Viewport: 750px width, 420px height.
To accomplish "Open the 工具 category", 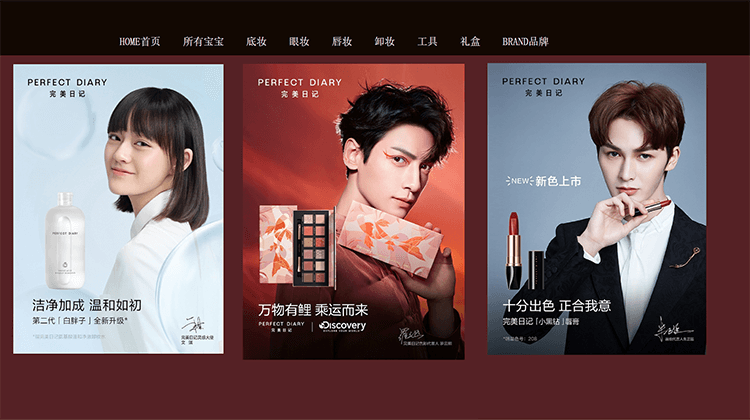I will pyautogui.click(x=427, y=42).
